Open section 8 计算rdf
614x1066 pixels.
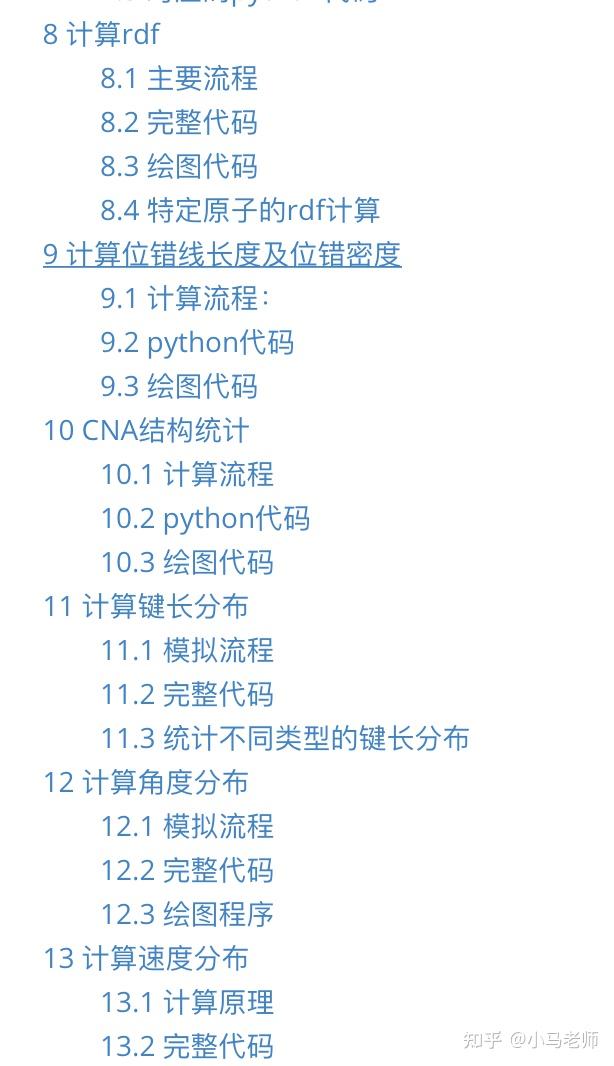pos(101,34)
